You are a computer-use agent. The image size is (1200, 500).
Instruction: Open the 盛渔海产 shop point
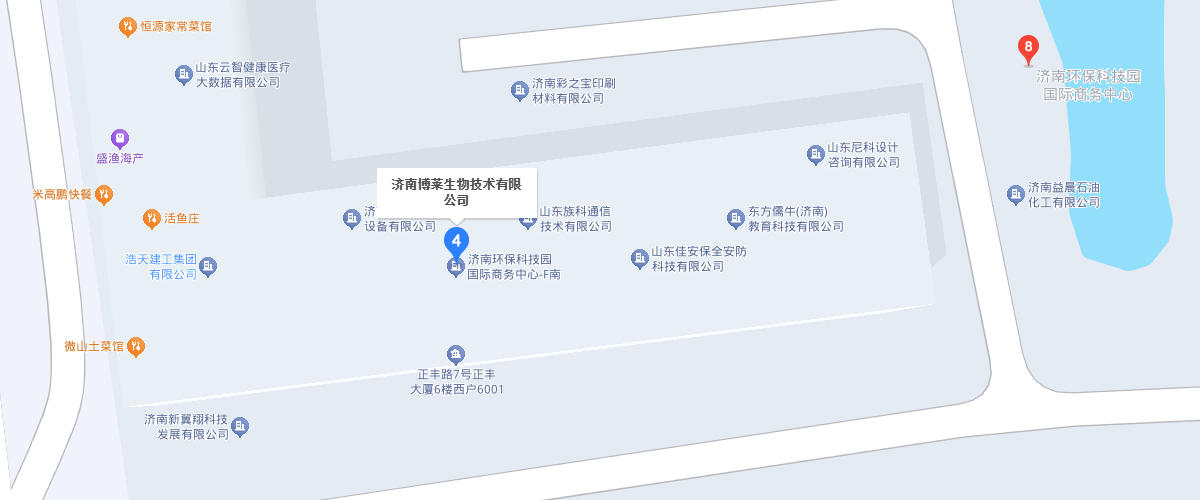click(x=120, y=138)
